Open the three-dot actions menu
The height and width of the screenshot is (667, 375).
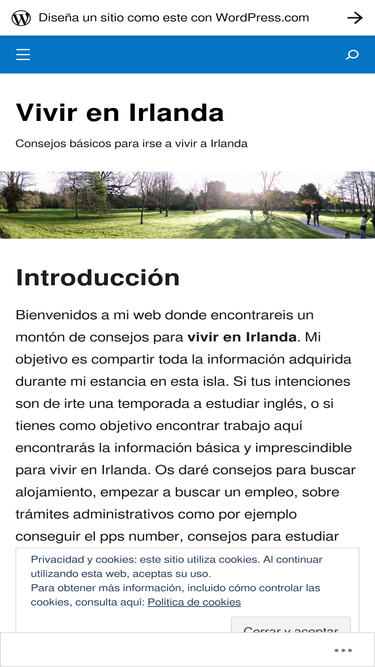click(343, 650)
